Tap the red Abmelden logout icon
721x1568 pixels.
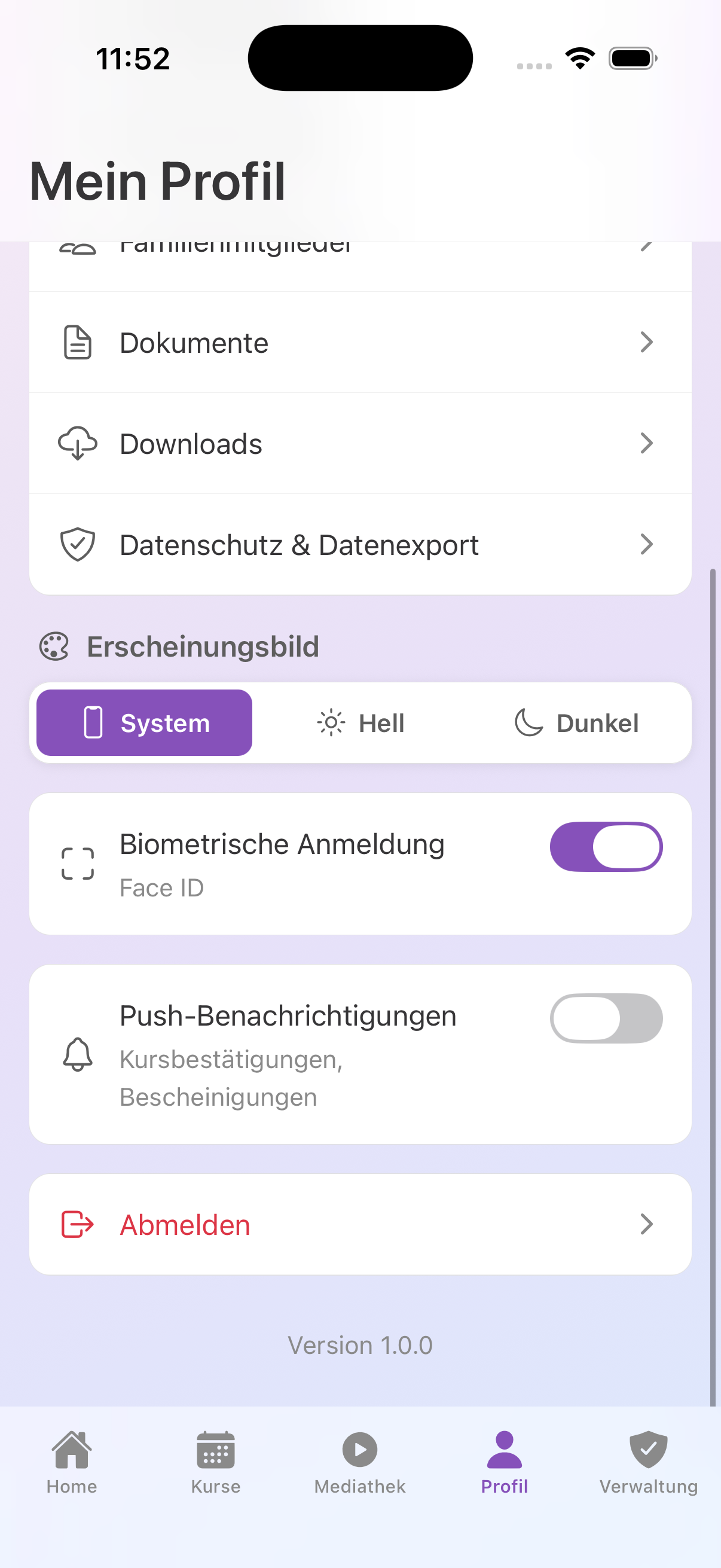(75, 1225)
